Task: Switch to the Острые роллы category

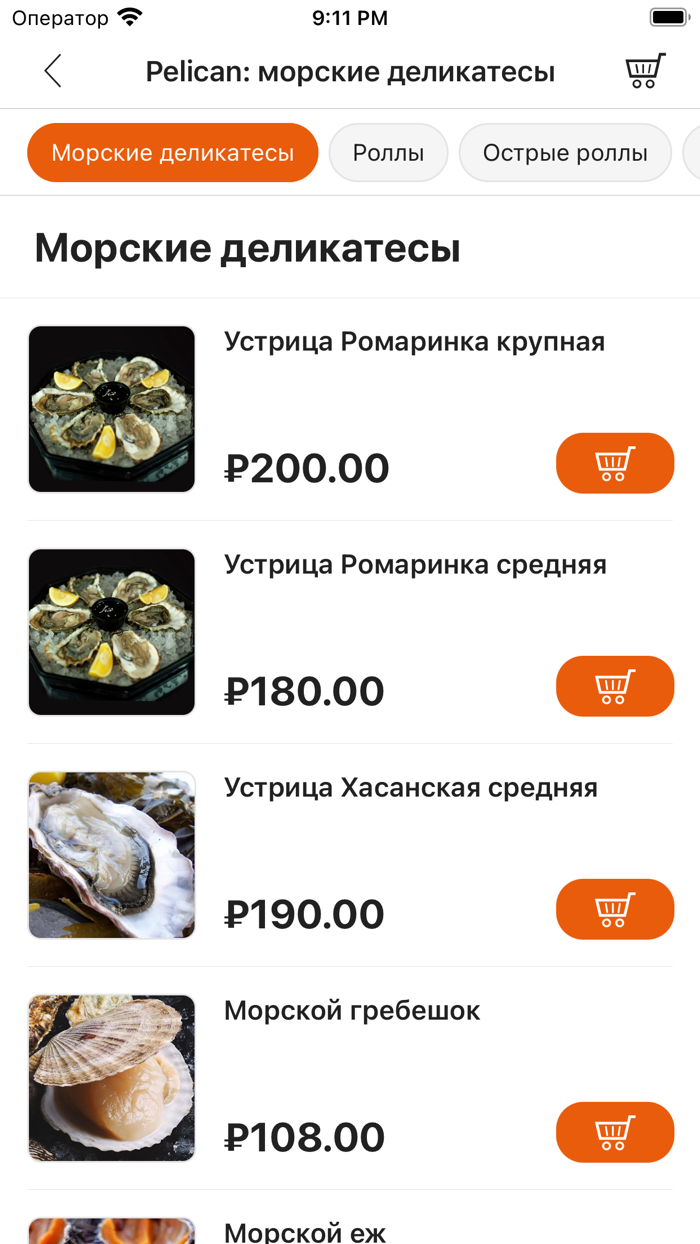Action: (565, 153)
